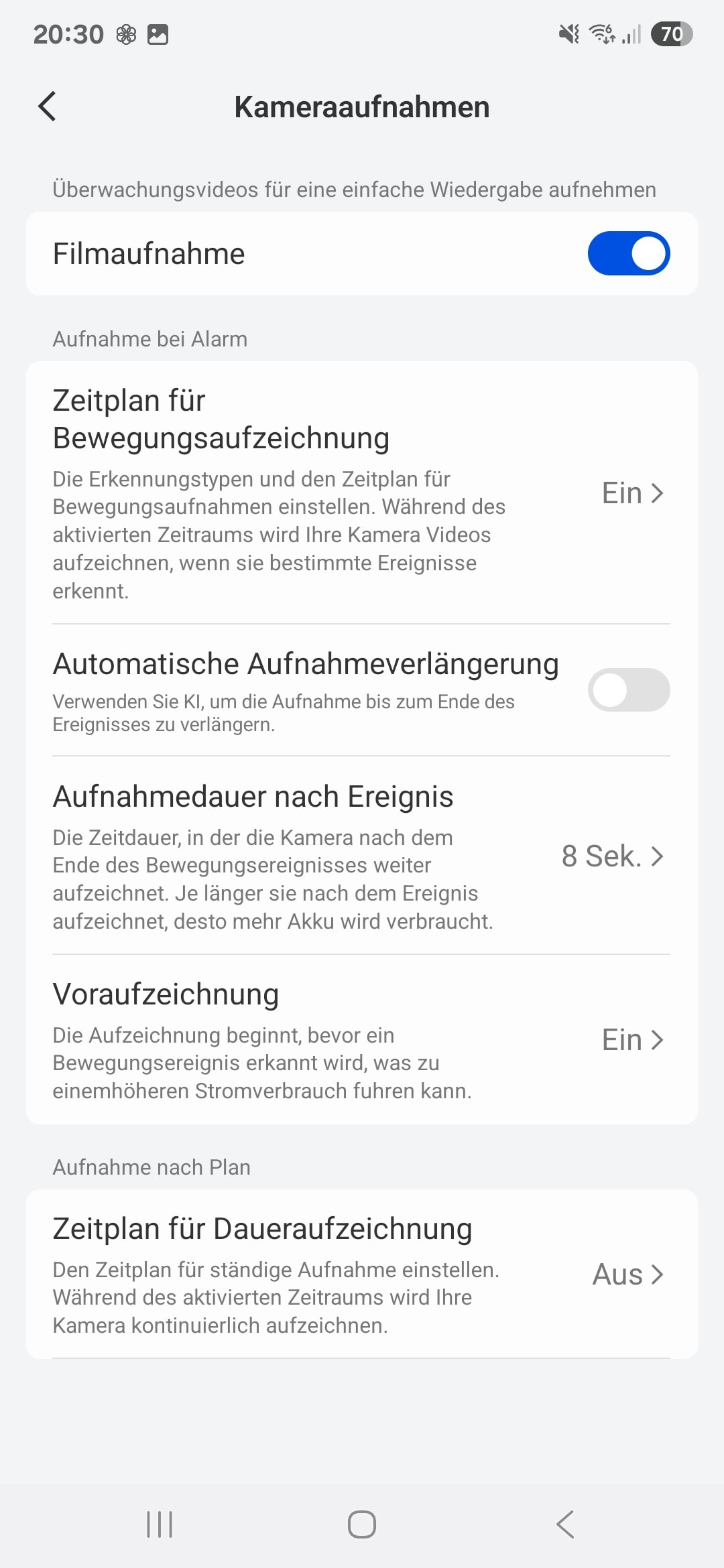Image resolution: width=724 pixels, height=1568 pixels.
Task: Open Aufnahmedauer nach Ereignis setting
Action: pos(362,856)
